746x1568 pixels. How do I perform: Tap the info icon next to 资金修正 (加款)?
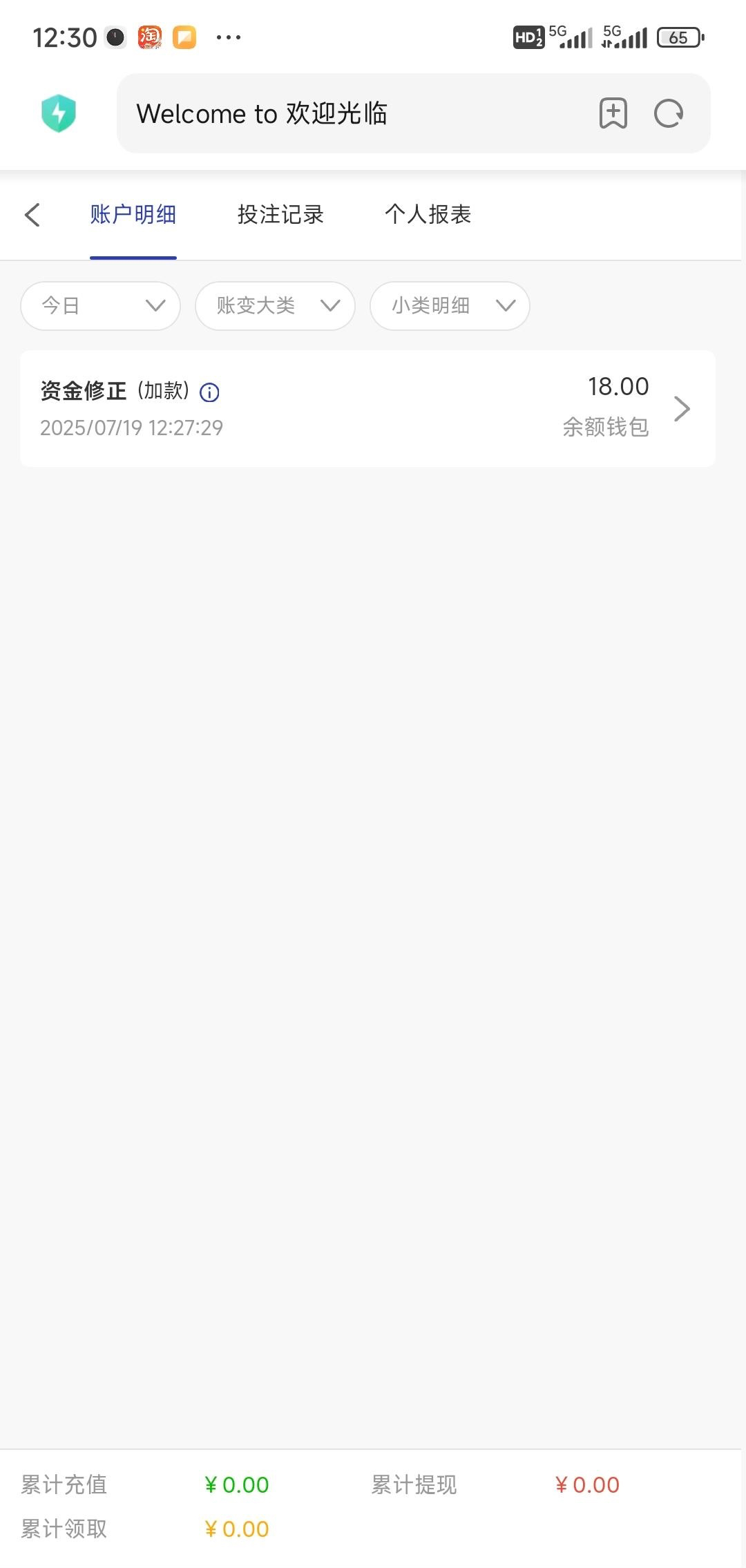tap(209, 392)
